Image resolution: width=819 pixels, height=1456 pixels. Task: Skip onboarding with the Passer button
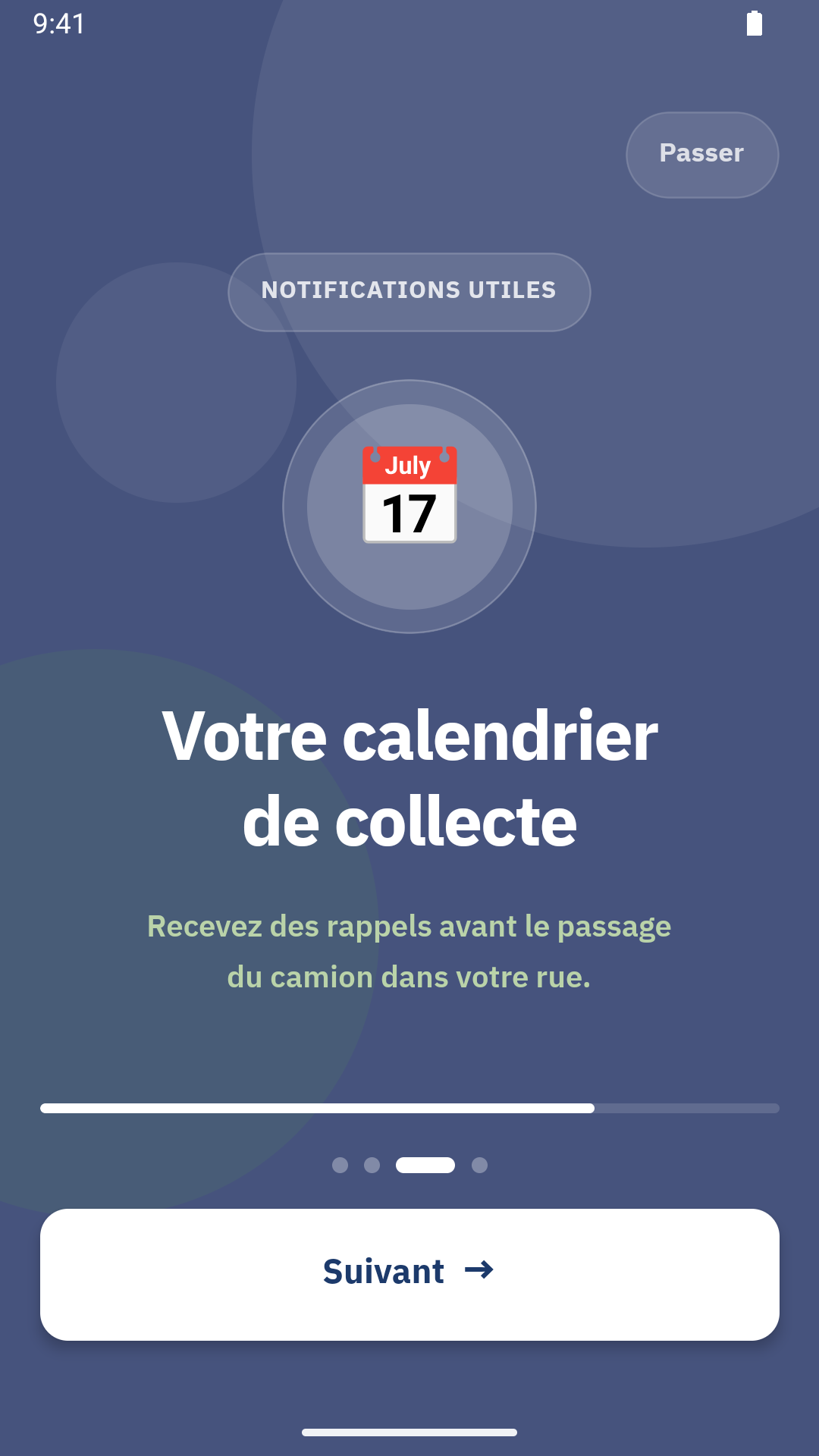click(702, 155)
